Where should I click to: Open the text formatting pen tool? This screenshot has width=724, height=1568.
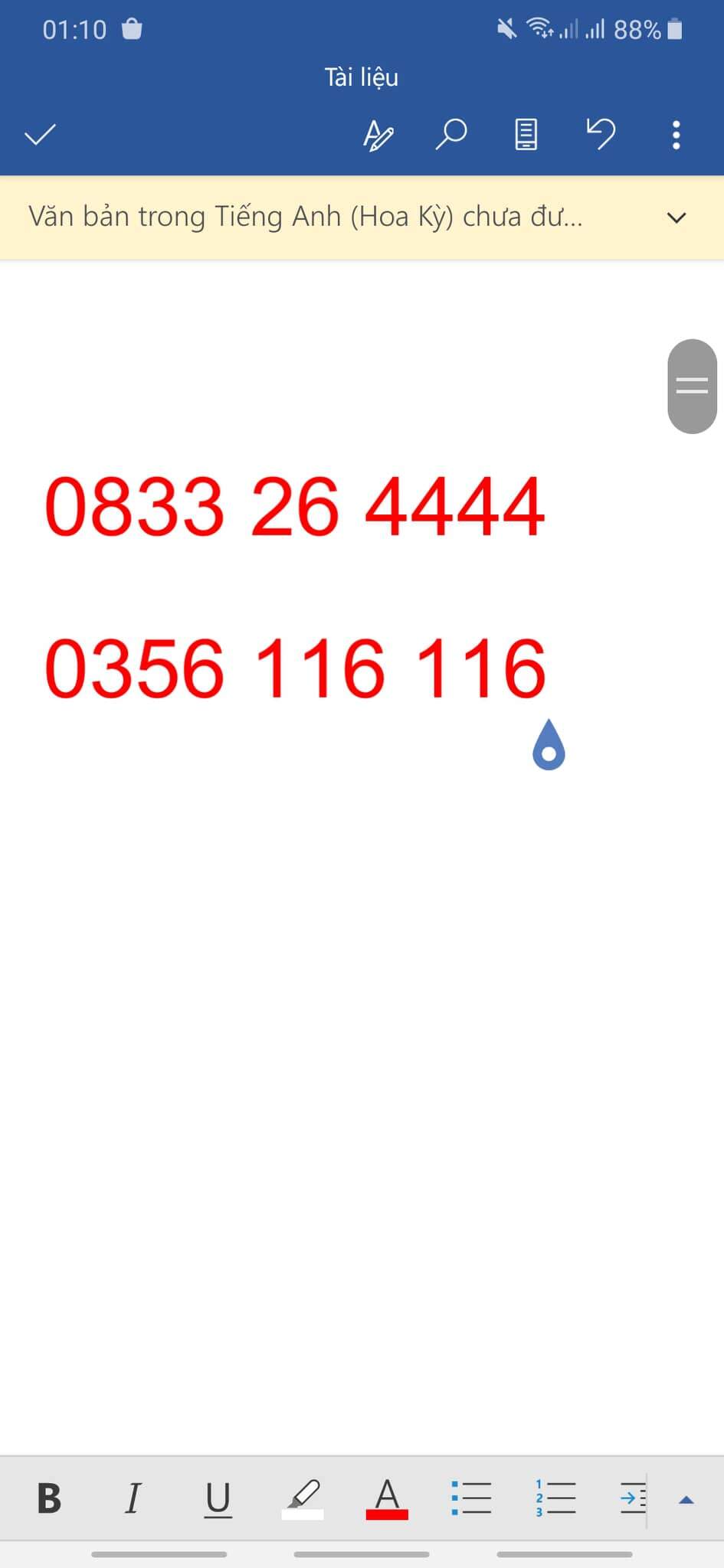[378, 135]
